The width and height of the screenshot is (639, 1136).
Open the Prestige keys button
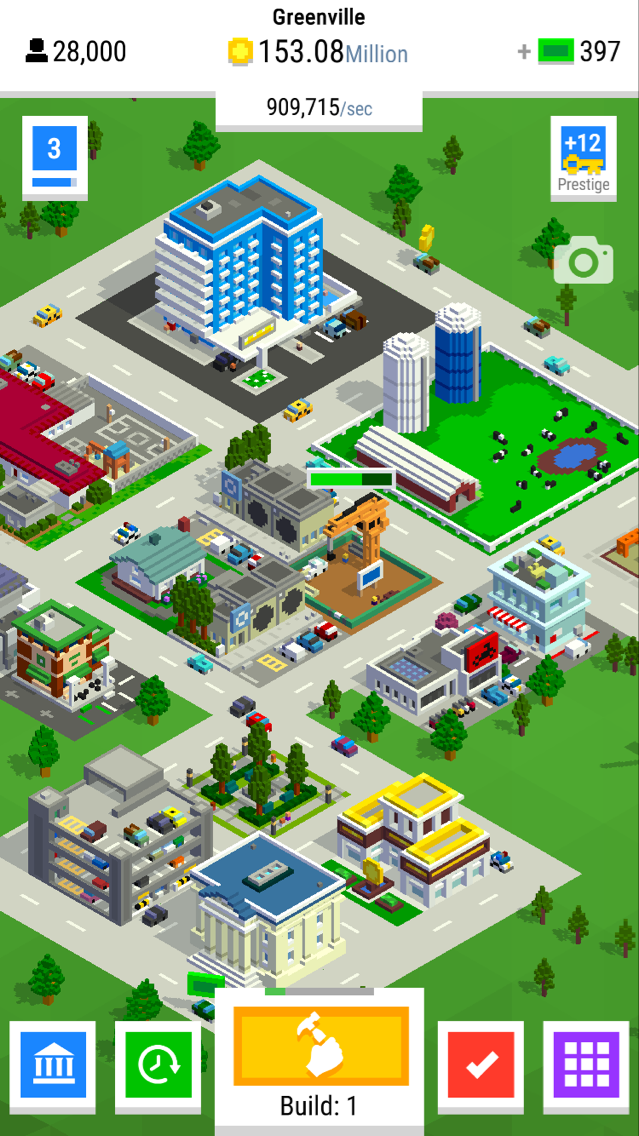[x=583, y=159]
